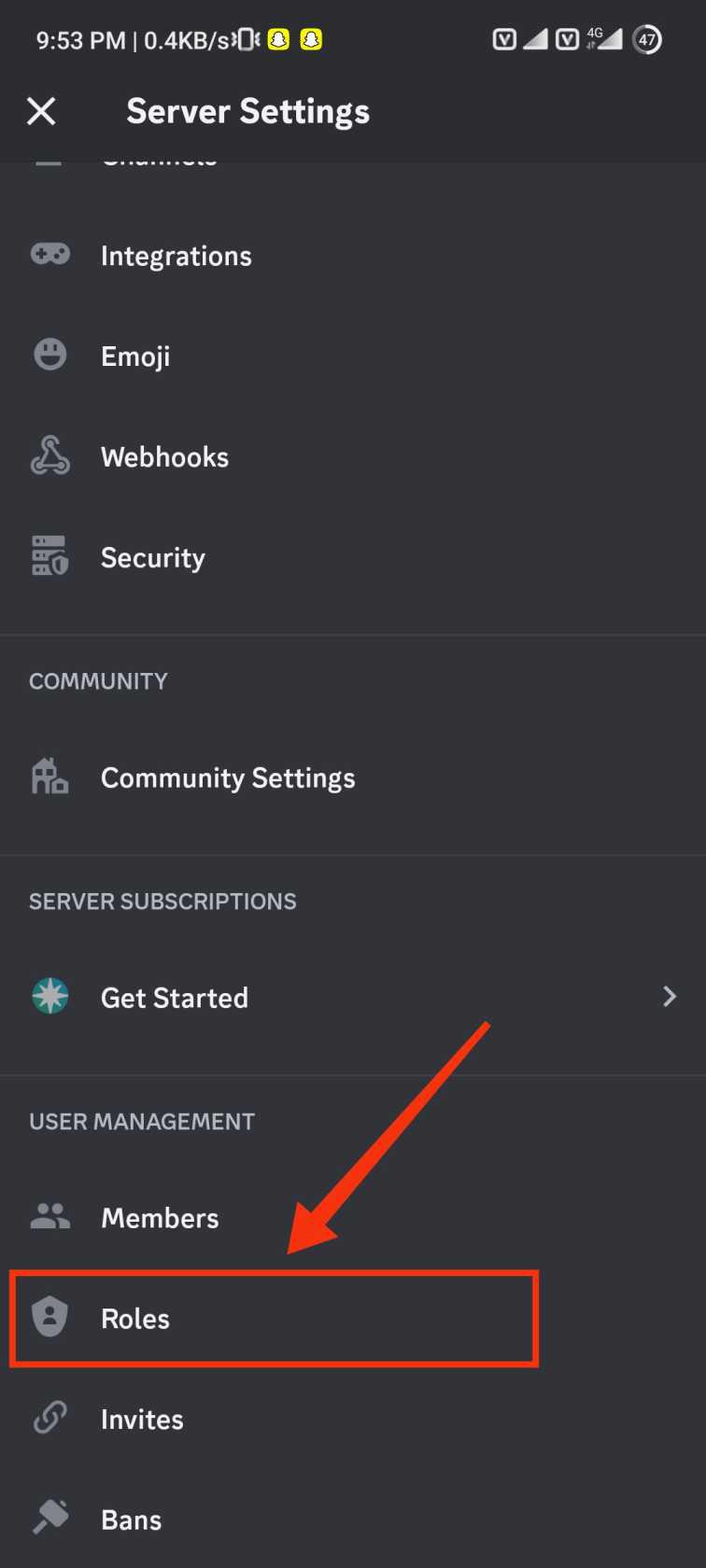This screenshot has width=706, height=1568.
Task: Open the Security section
Action: pos(152,557)
